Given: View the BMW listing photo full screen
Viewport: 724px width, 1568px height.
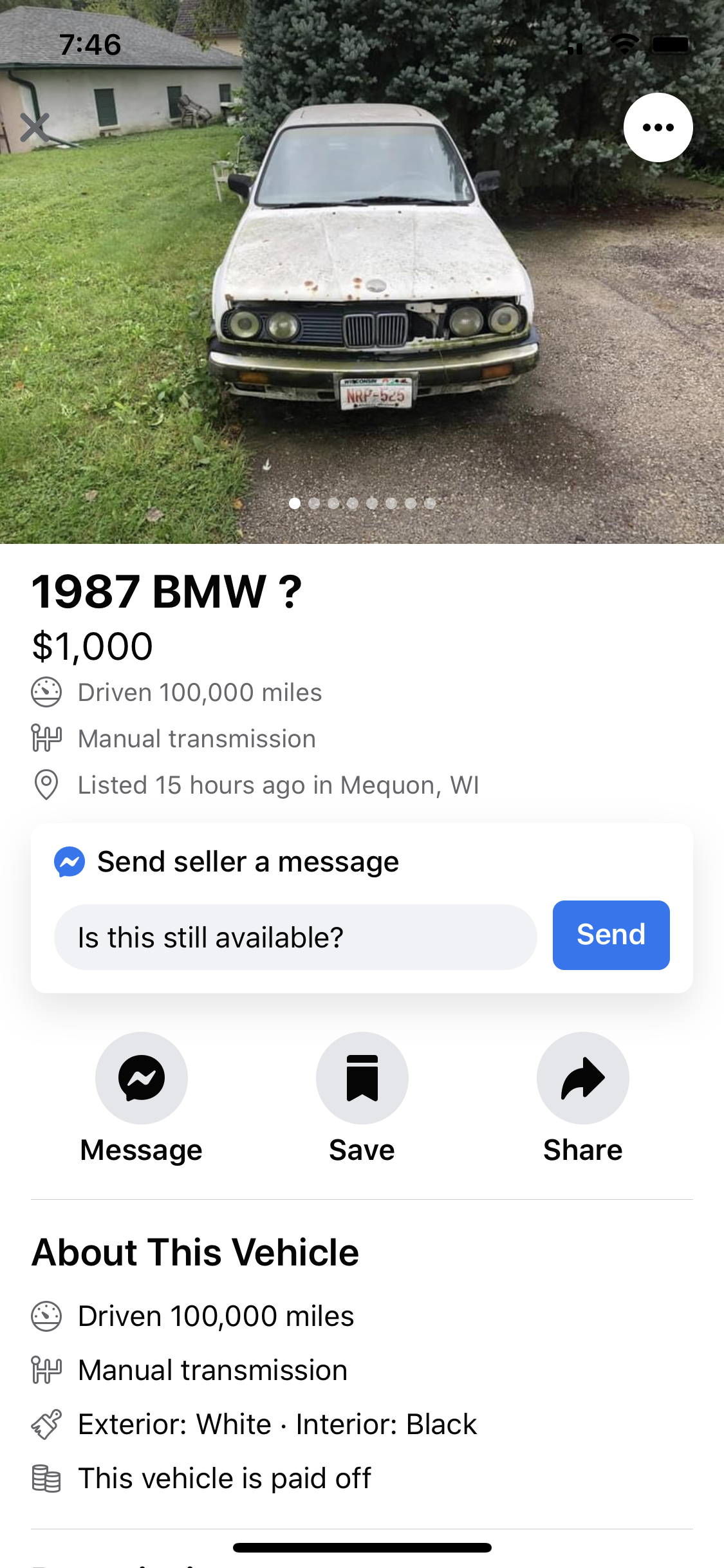Looking at the screenshot, I should click(373, 290).
